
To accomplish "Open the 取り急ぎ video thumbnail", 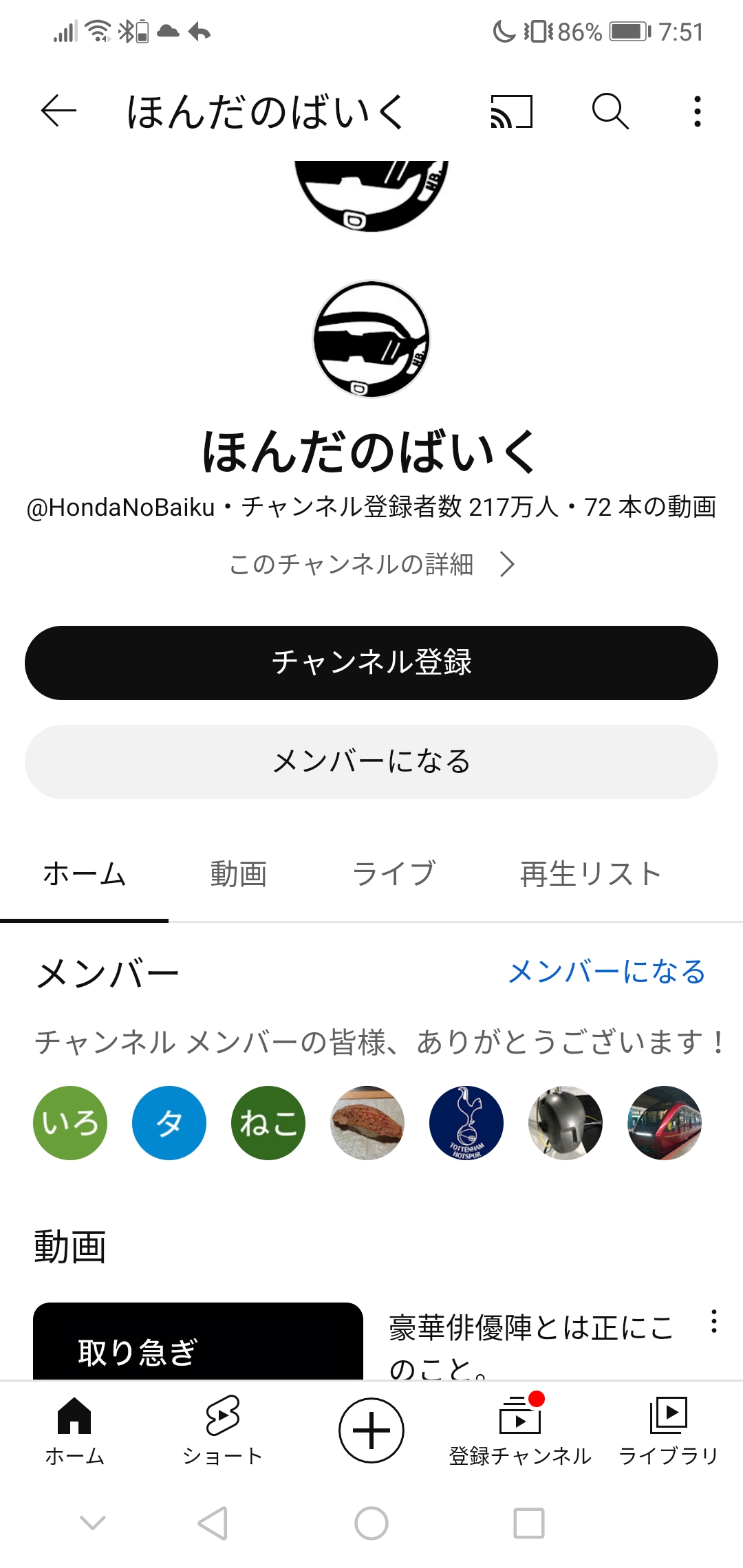I will tap(198, 1341).
